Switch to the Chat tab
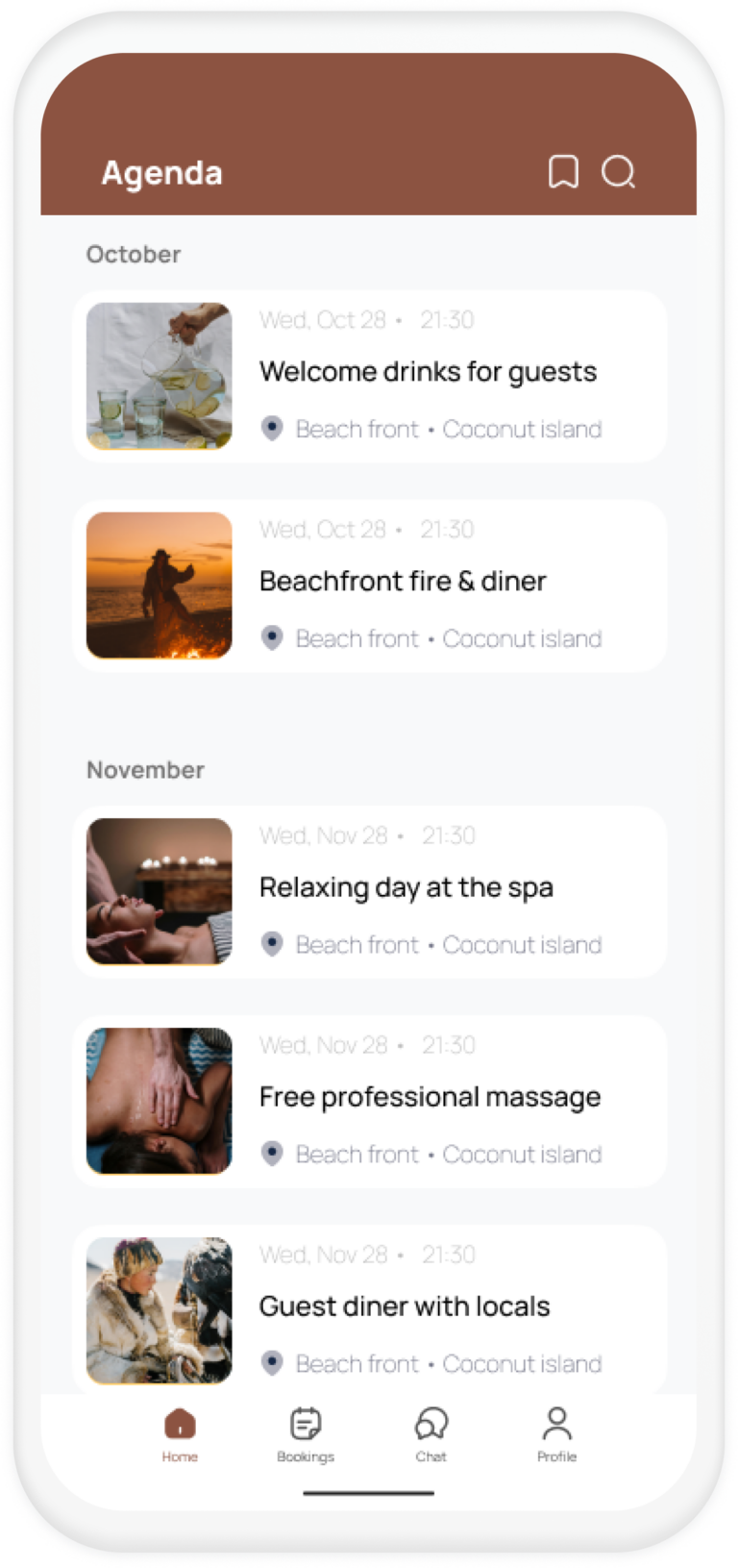738x1568 pixels. pyautogui.click(x=431, y=1432)
